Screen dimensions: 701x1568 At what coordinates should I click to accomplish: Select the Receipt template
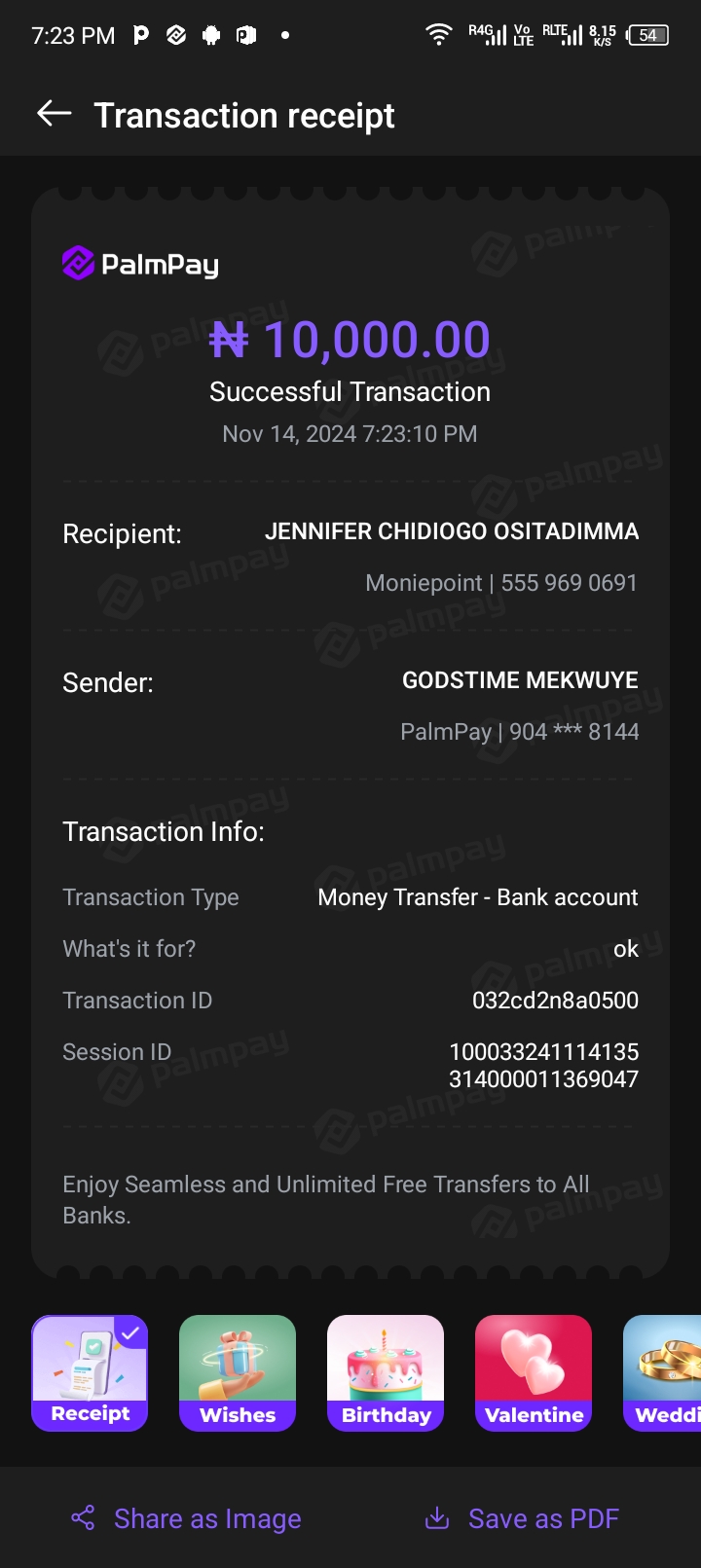click(90, 1372)
